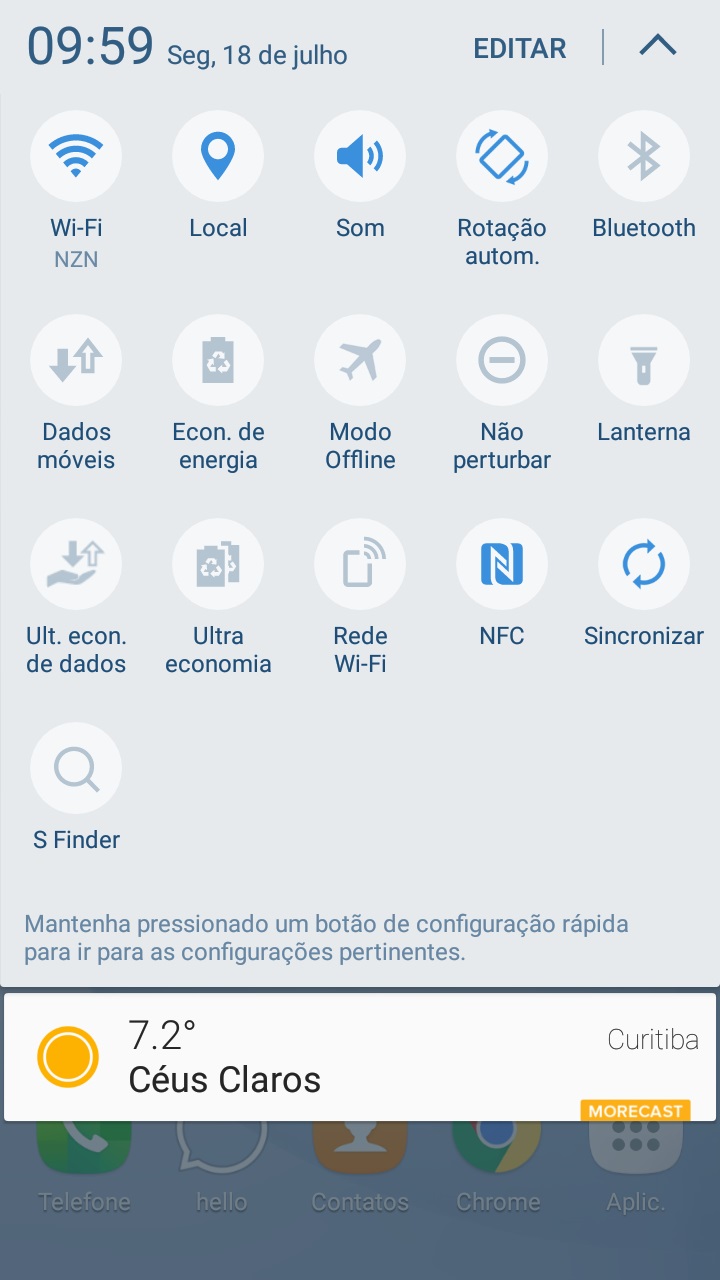Enable Ult. econ. de dados
The image size is (720, 1280).
[x=76, y=565]
